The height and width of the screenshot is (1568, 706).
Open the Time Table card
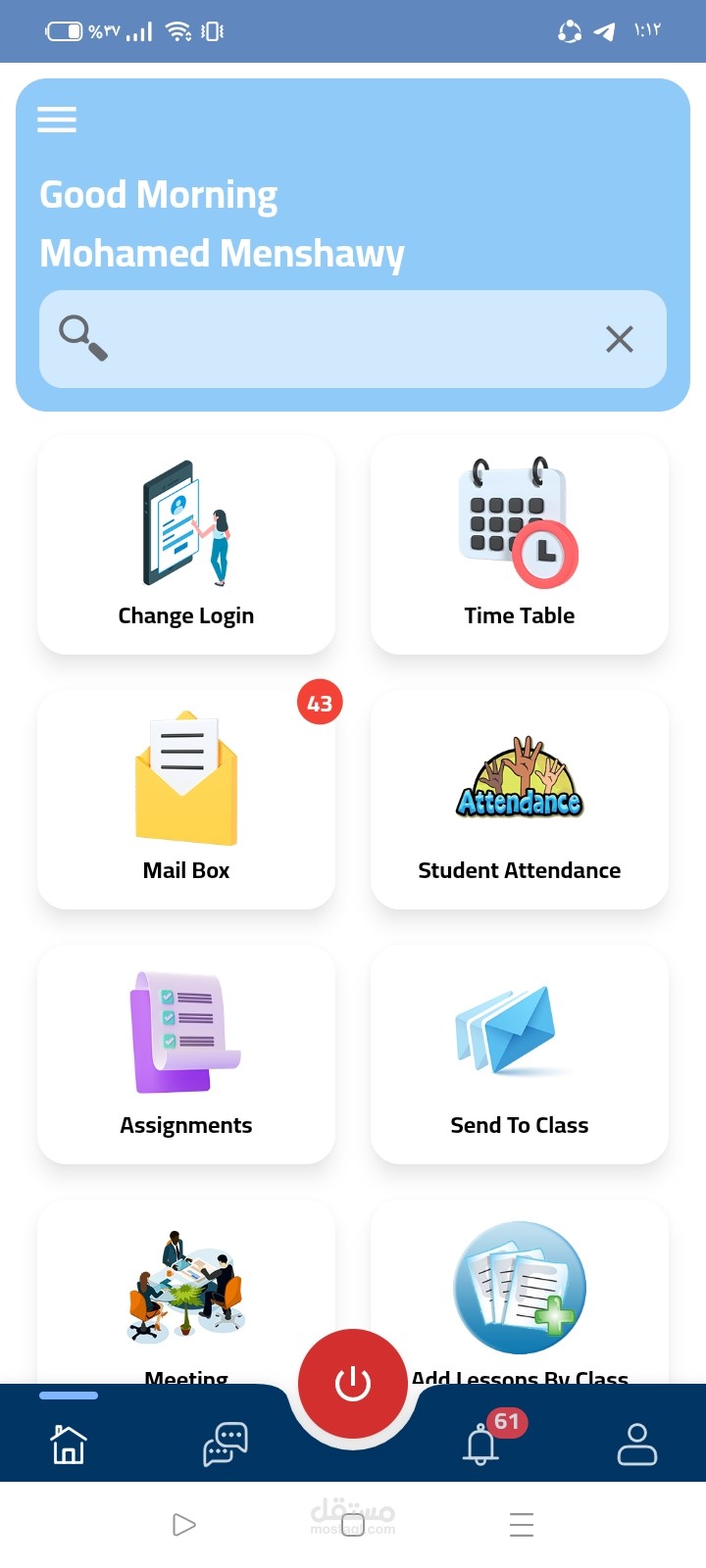click(x=520, y=546)
